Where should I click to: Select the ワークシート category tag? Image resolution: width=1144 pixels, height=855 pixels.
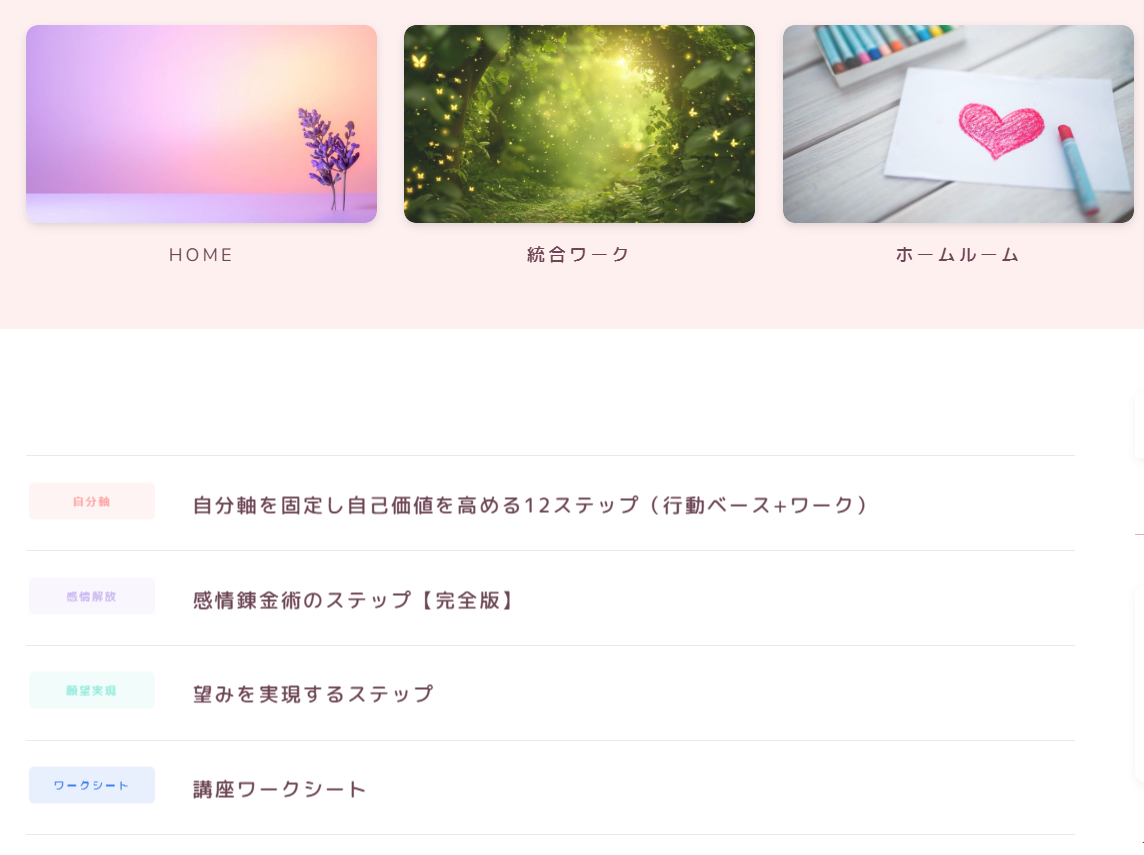pos(92,785)
